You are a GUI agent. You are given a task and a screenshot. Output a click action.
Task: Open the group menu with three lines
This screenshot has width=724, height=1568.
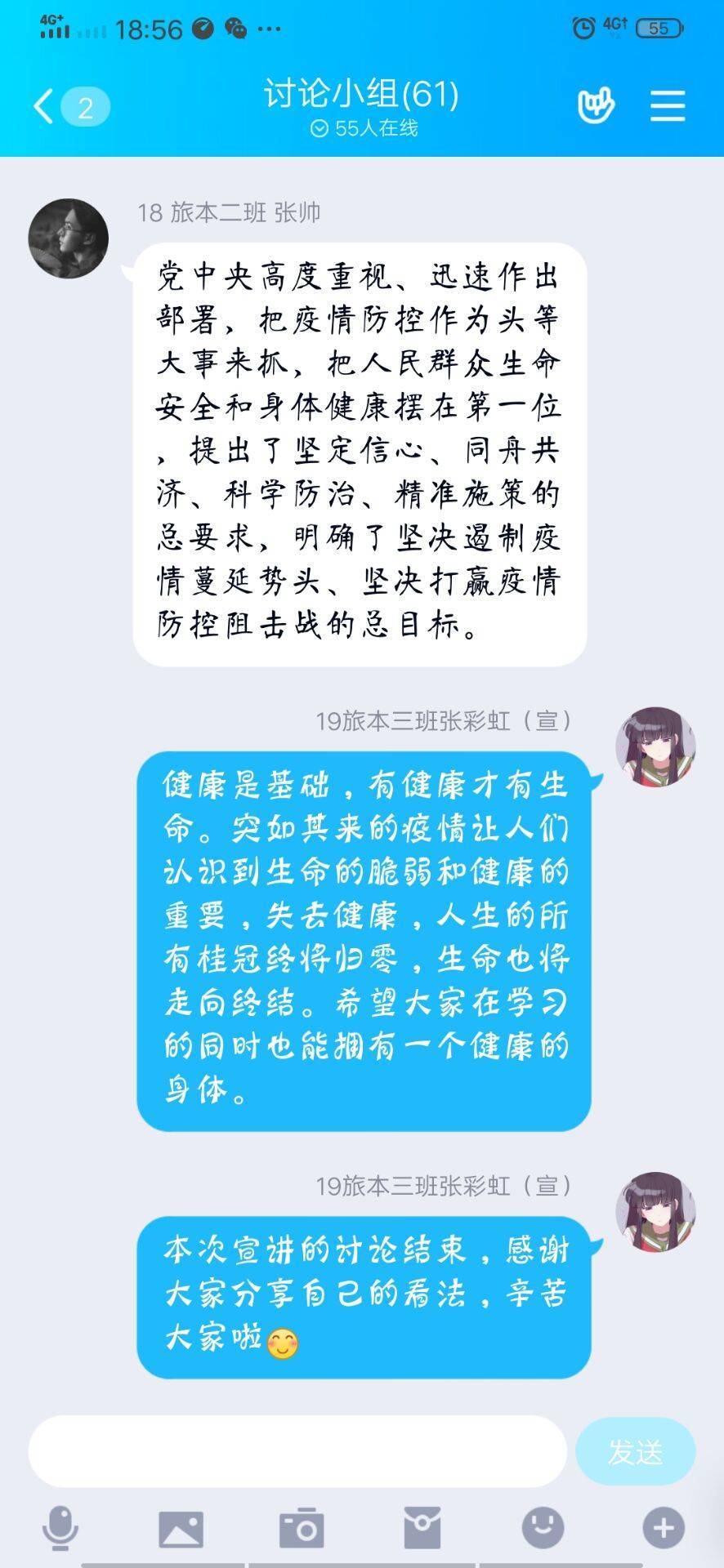pyautogui.click(x=667, y=106)
